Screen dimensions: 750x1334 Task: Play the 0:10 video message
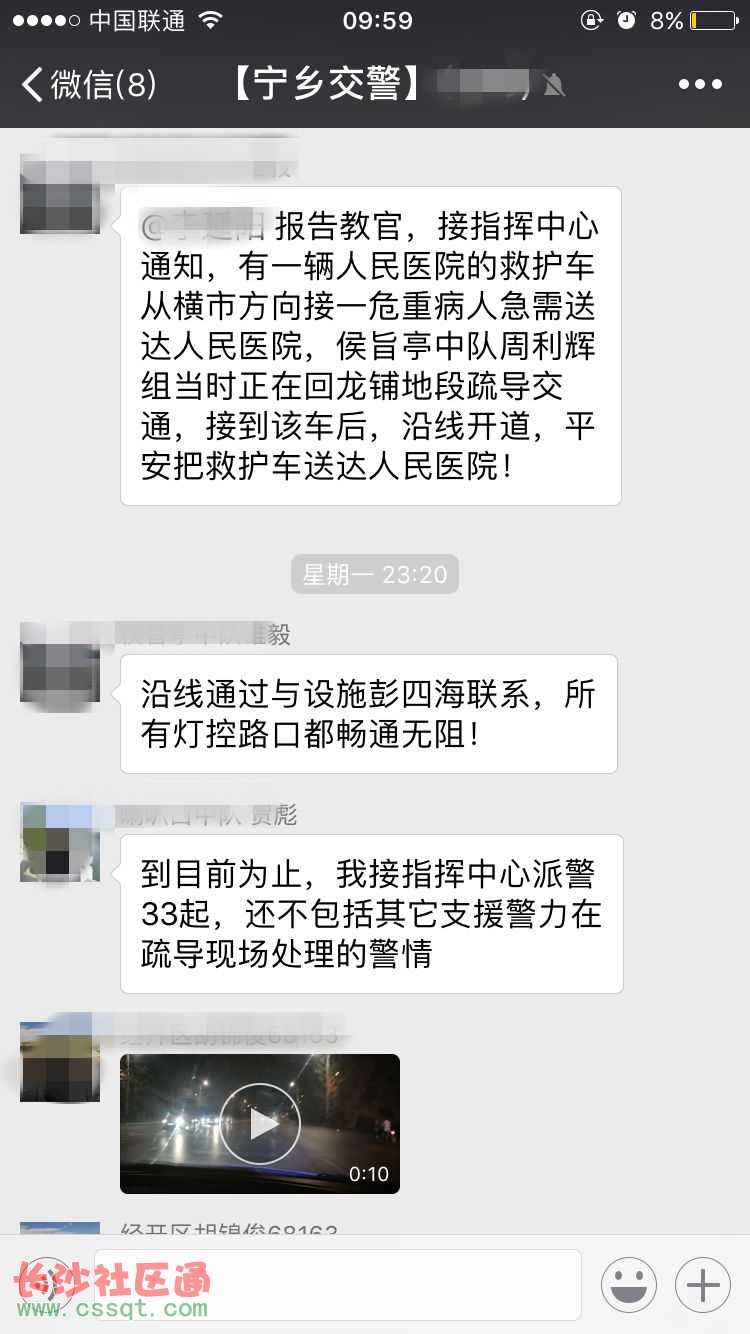(260, 1123)
